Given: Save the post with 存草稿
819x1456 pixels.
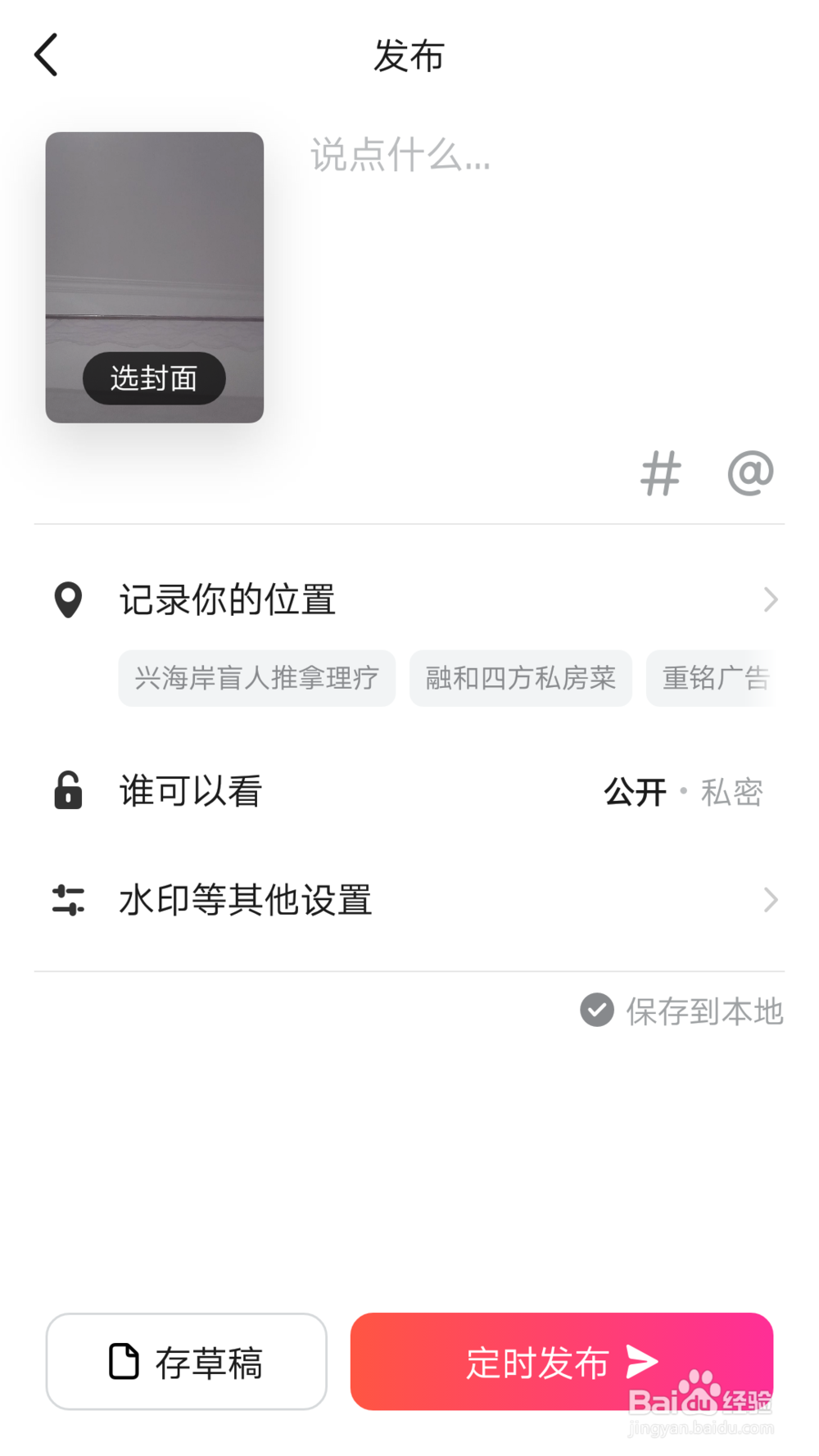Looking at the screenshot, I should click(x=187, y=1361).
